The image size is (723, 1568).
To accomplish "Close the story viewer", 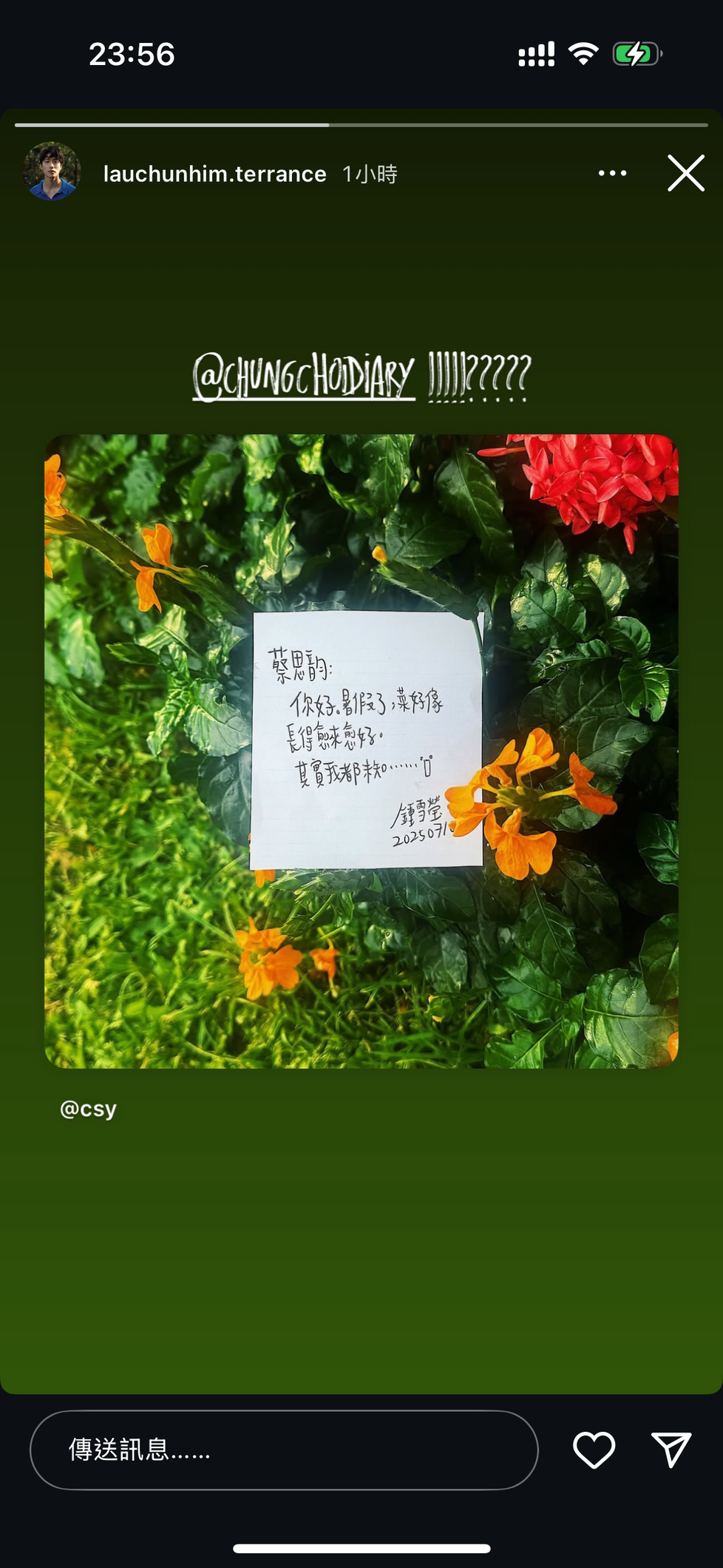I will pos(686,173).
